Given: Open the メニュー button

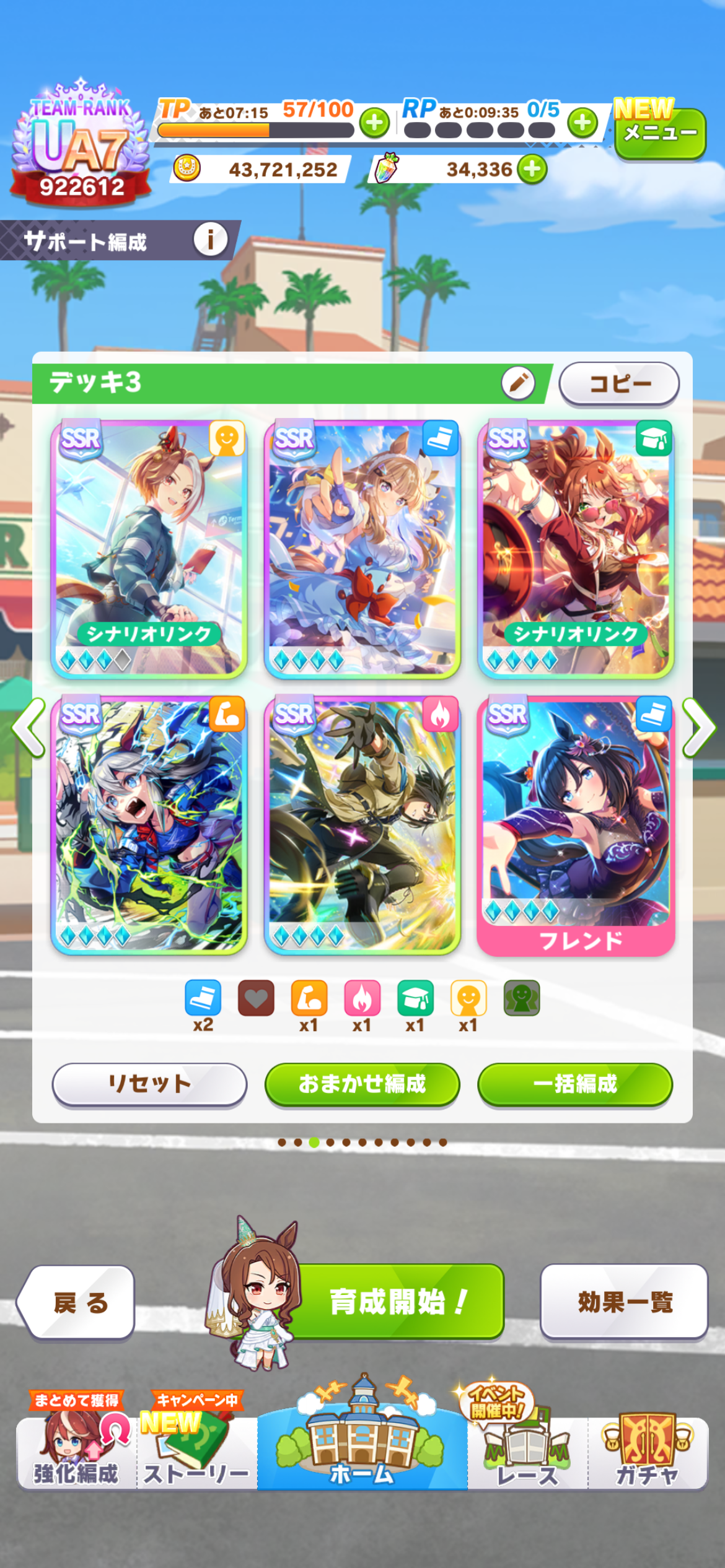Looking at the screenshot, I should (659, 133).
